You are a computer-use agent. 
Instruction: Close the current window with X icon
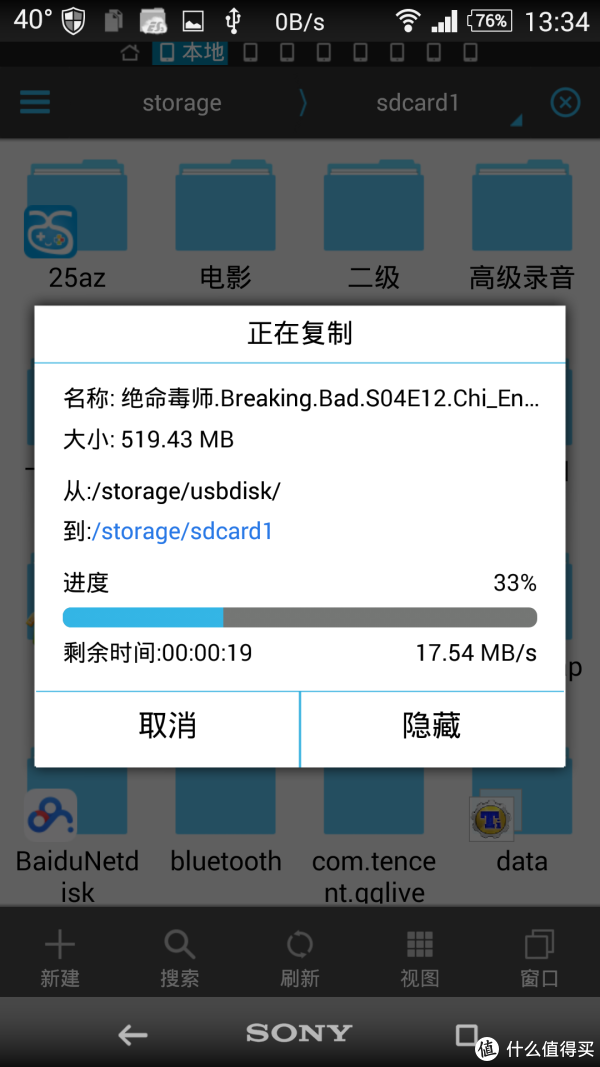click(565, 103)
